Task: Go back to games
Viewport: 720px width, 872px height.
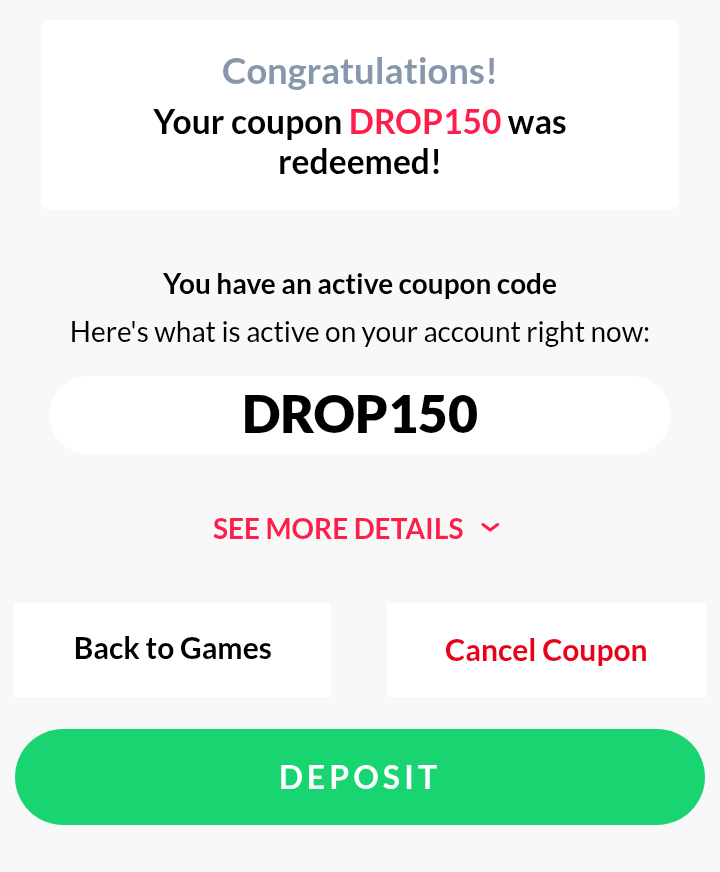Action: click(172, 649)
